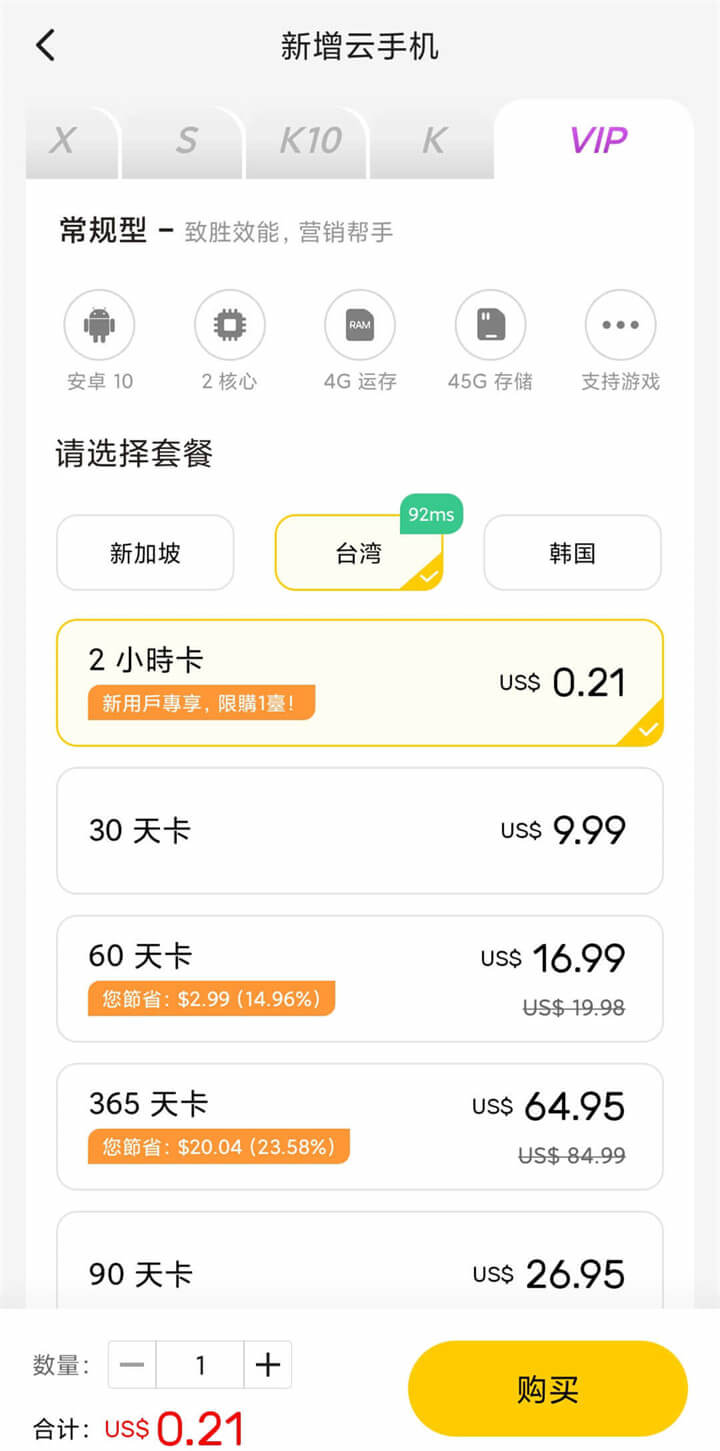Switch to the VIP tab
The width and height of the screenshot is (720, 1451).
(596, 140)
